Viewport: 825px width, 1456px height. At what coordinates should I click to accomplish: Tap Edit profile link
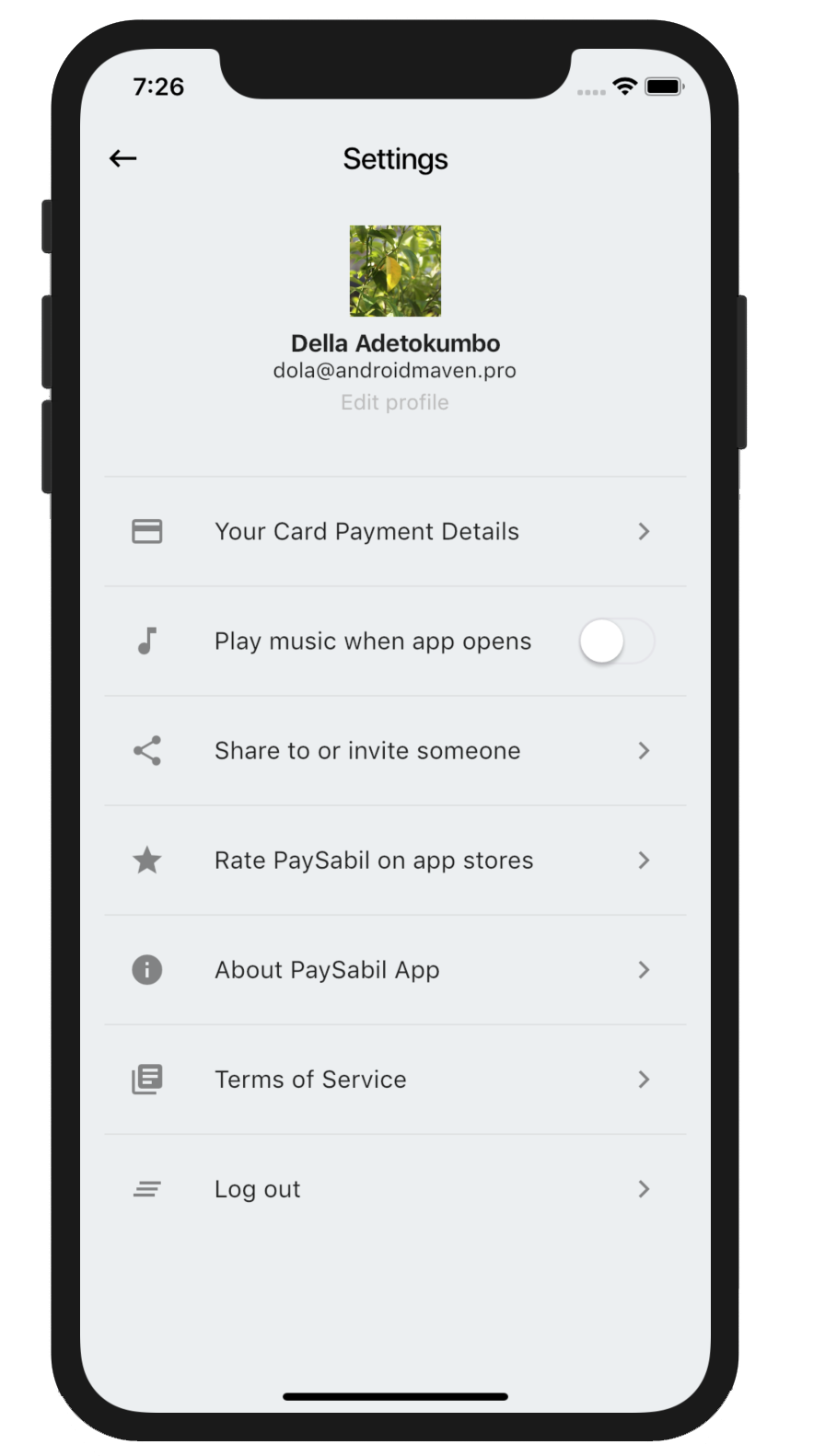(x=395, y=402)
